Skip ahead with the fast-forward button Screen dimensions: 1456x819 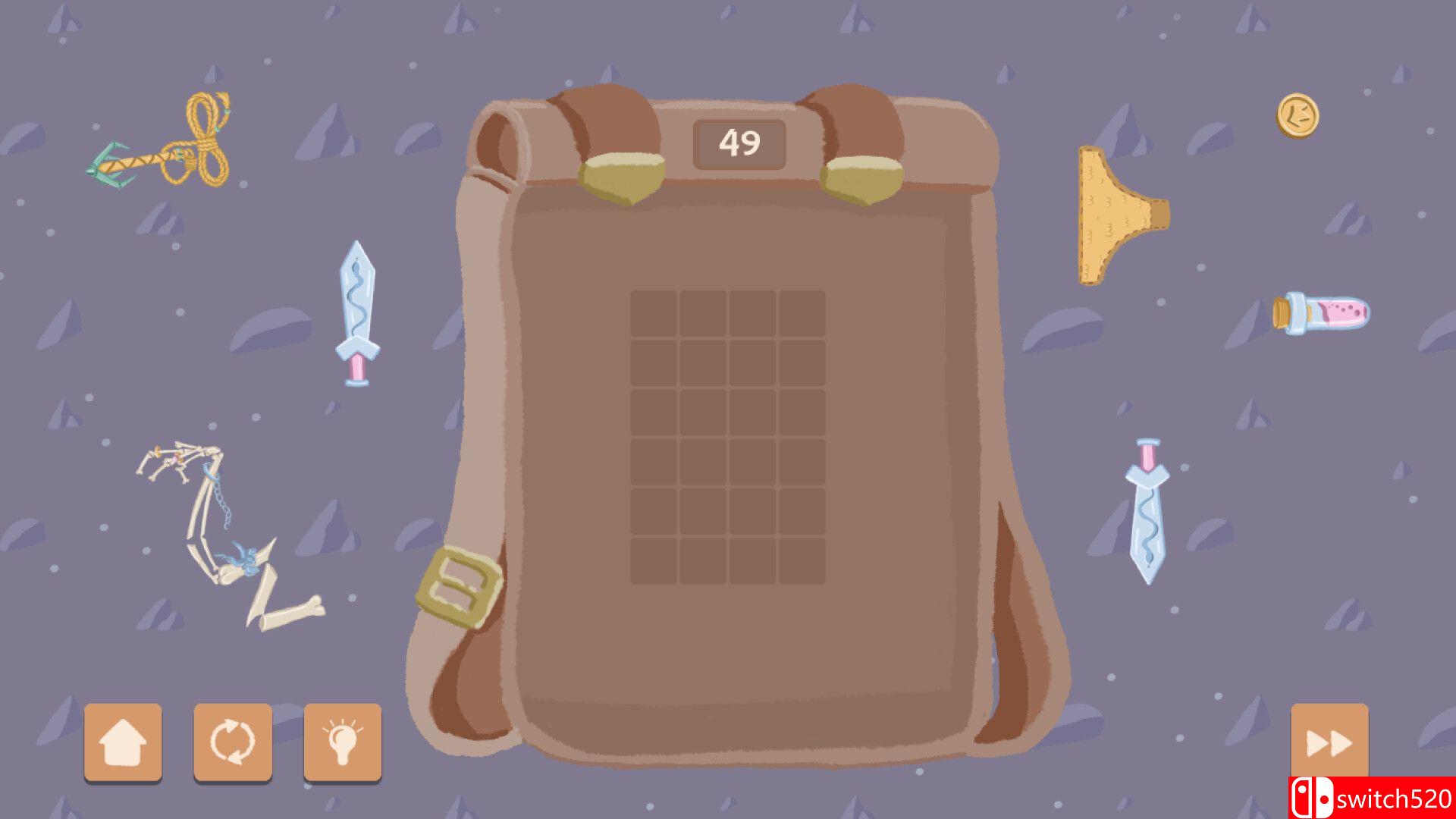pyautogui.click(x=1329, y=742)
